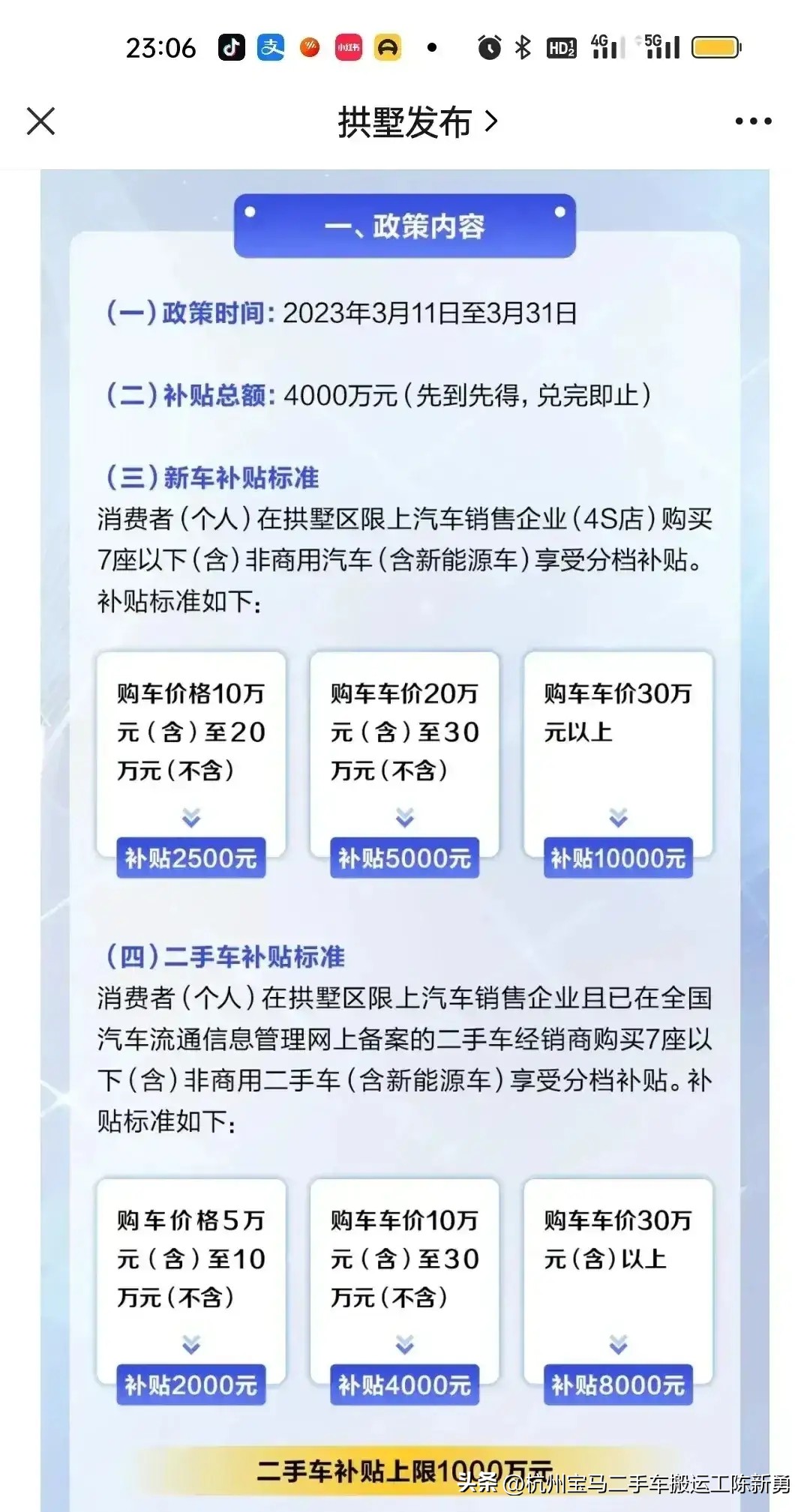Tap the down arrows under 购车价格10万 card
Viewport: 810px width, 1512px height.
point(190,817)
